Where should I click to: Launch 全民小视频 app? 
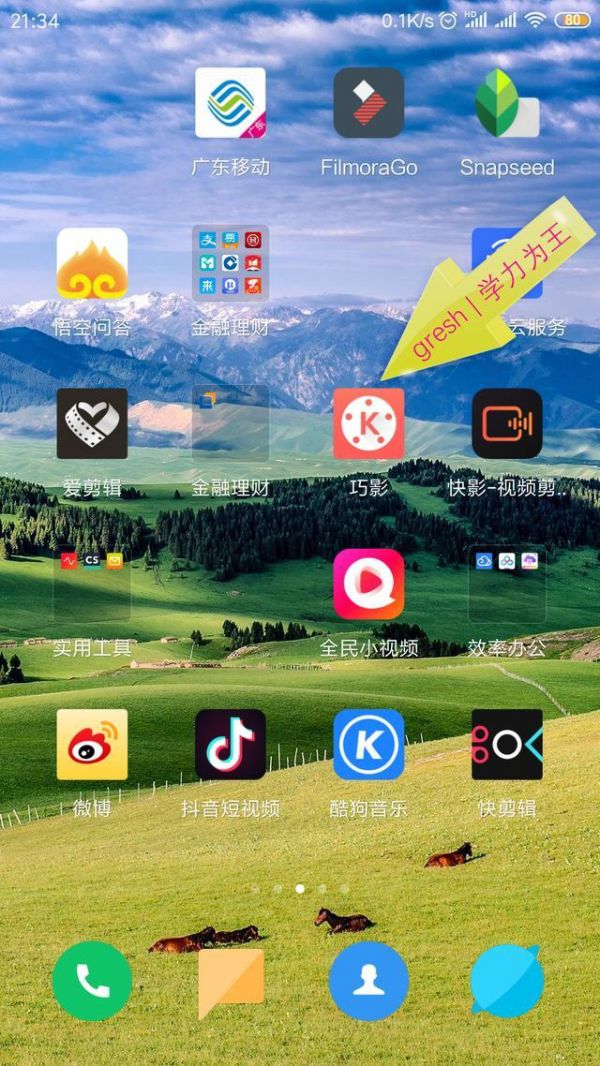pyautogui.click(x=369, y=585)
